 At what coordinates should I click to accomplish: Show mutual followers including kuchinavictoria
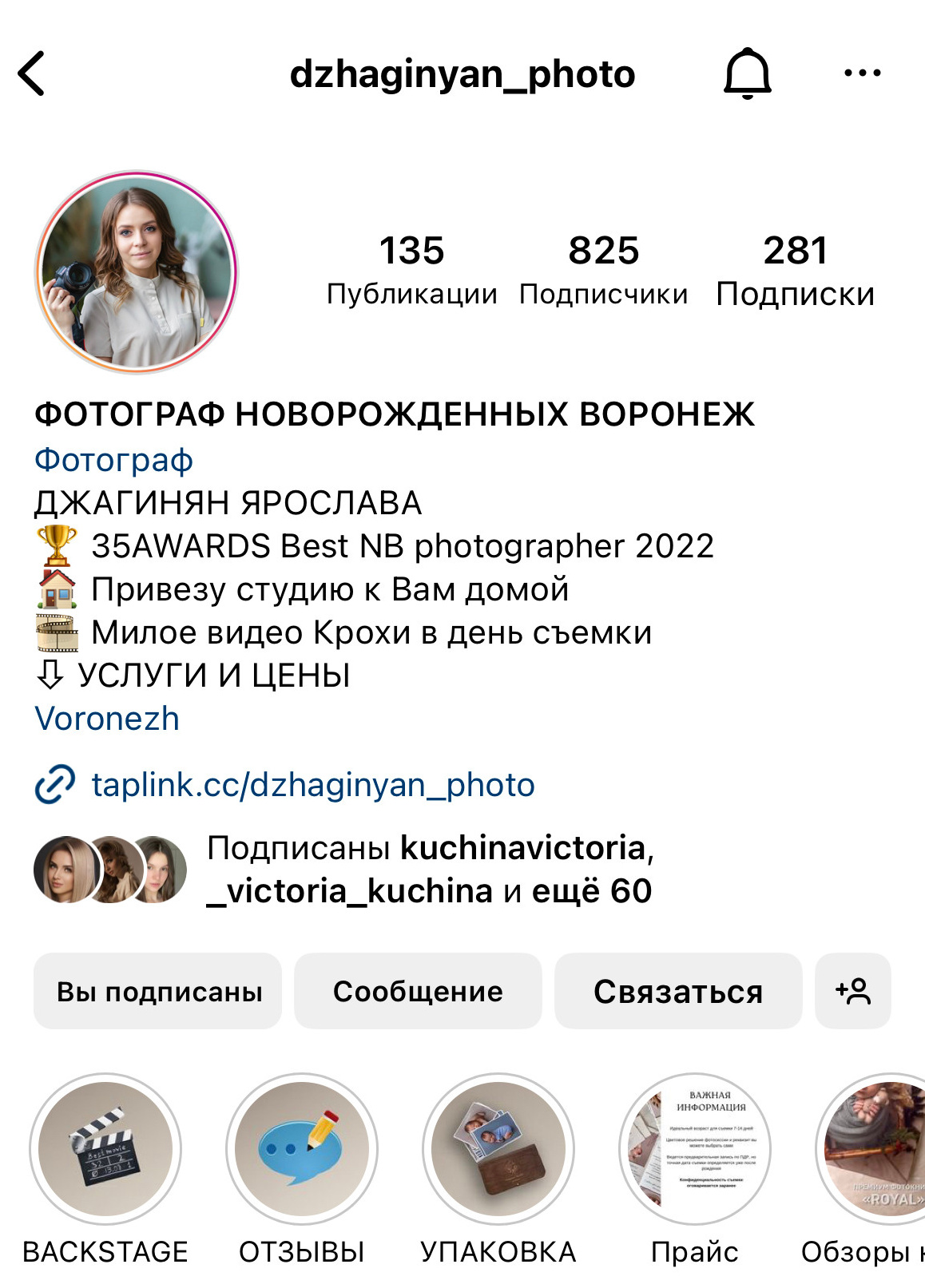pyautogui.click(x=430, y=870)
